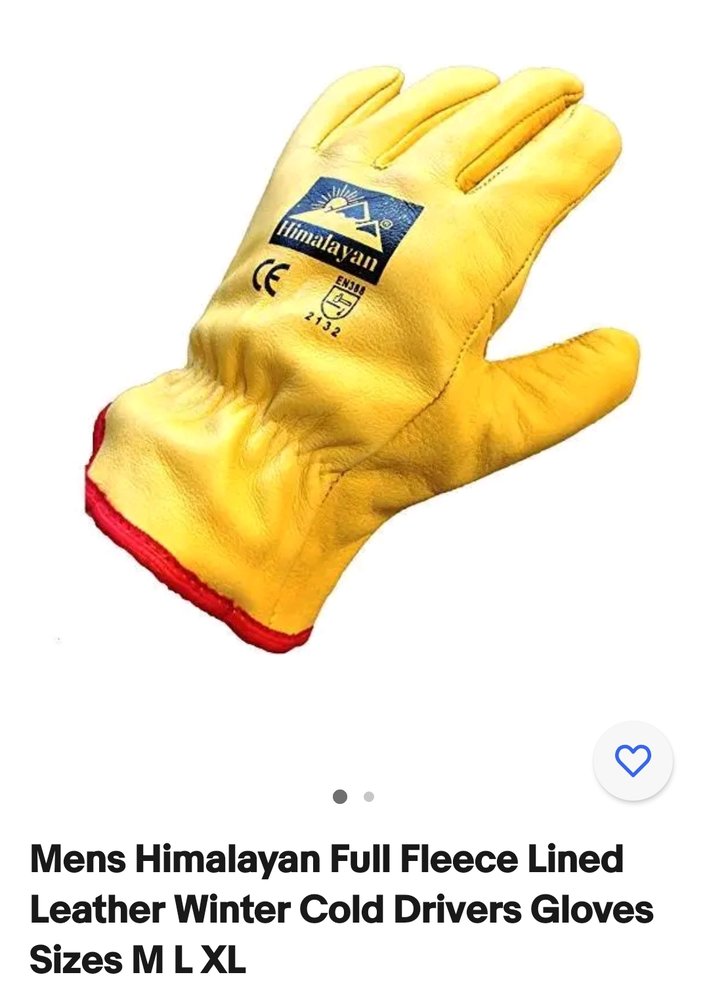
Task: Add gloves to watchlist with heart icon
Action: [x=633, y=761]
